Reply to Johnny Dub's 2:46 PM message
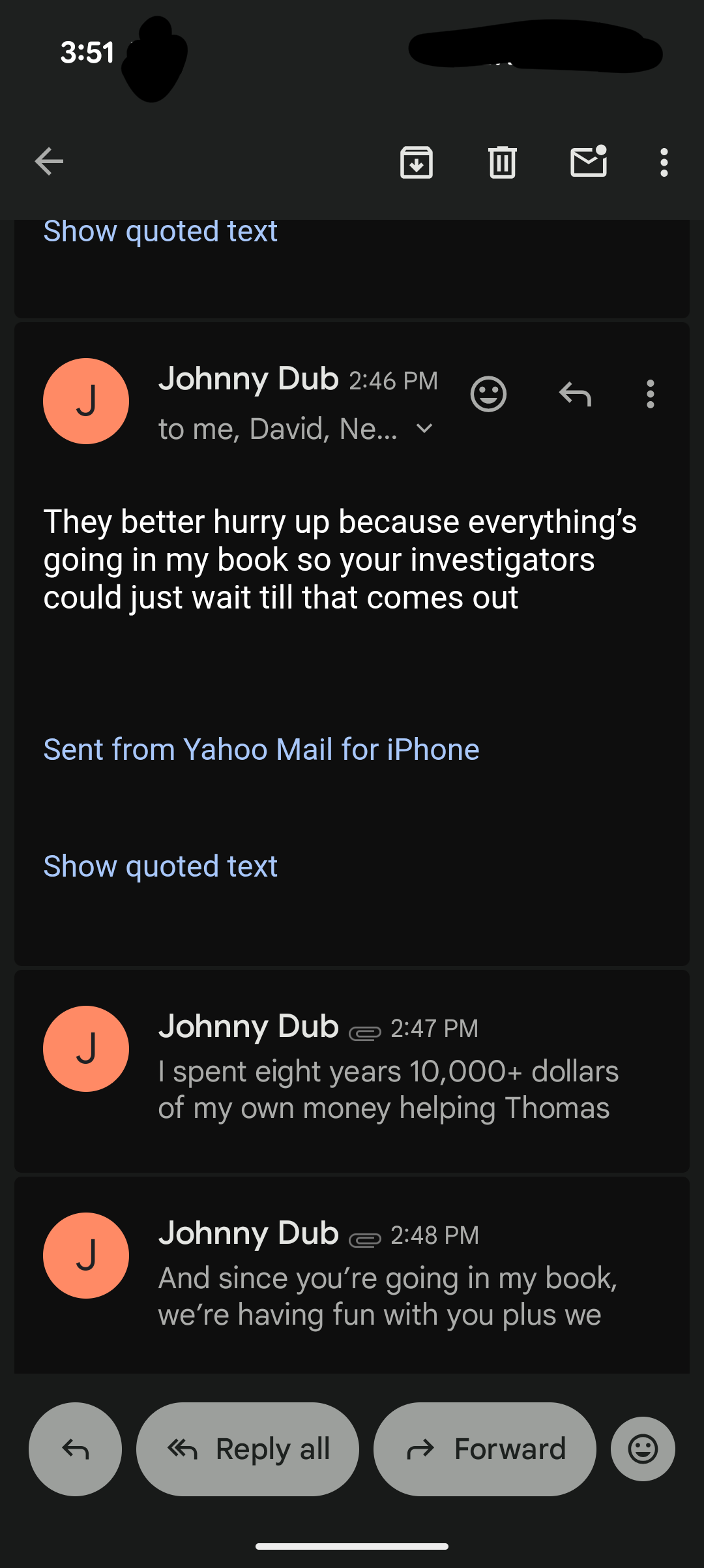704x1568 pixels. tap(575, 395)
